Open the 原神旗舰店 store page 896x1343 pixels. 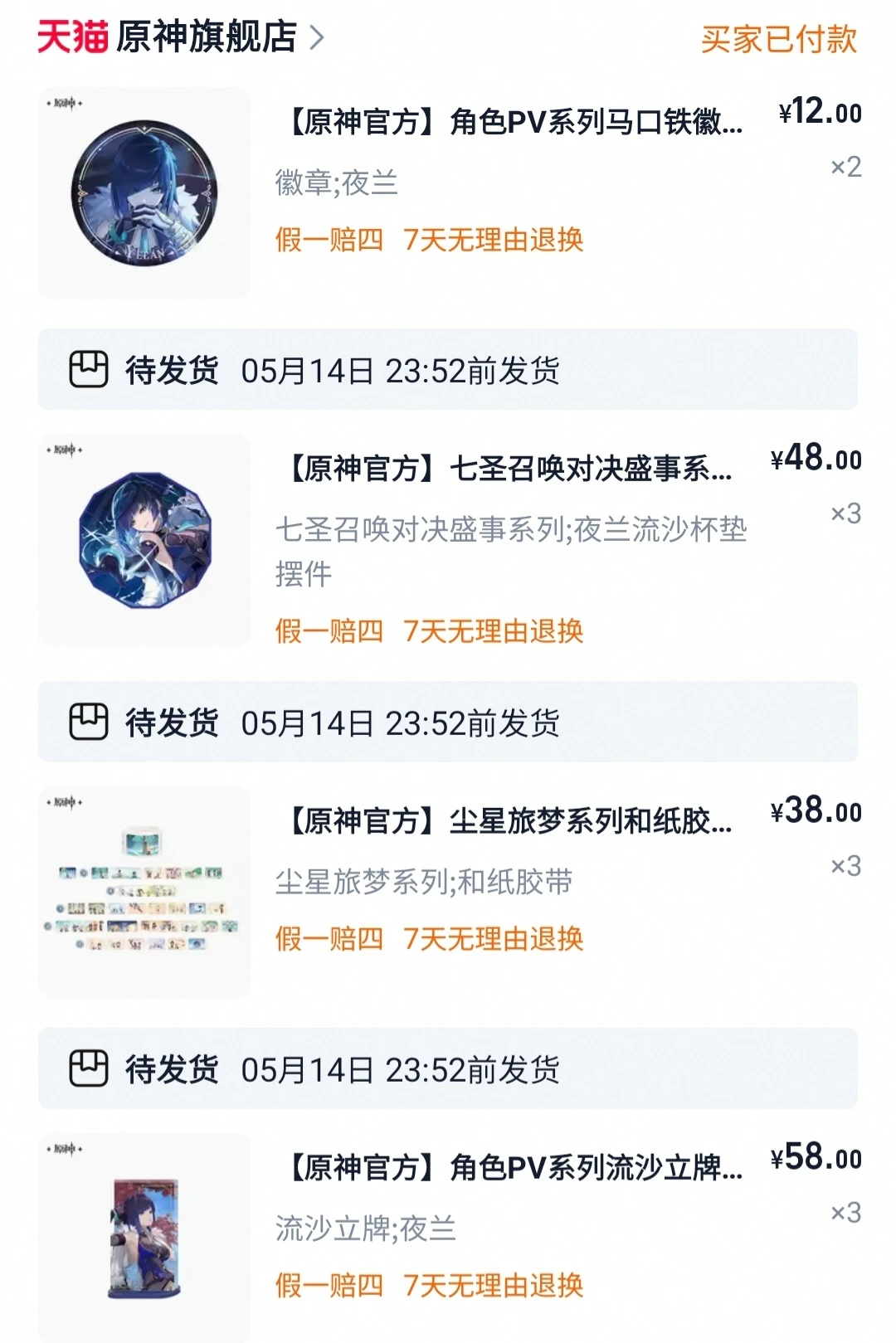click(x=206, y=37)
